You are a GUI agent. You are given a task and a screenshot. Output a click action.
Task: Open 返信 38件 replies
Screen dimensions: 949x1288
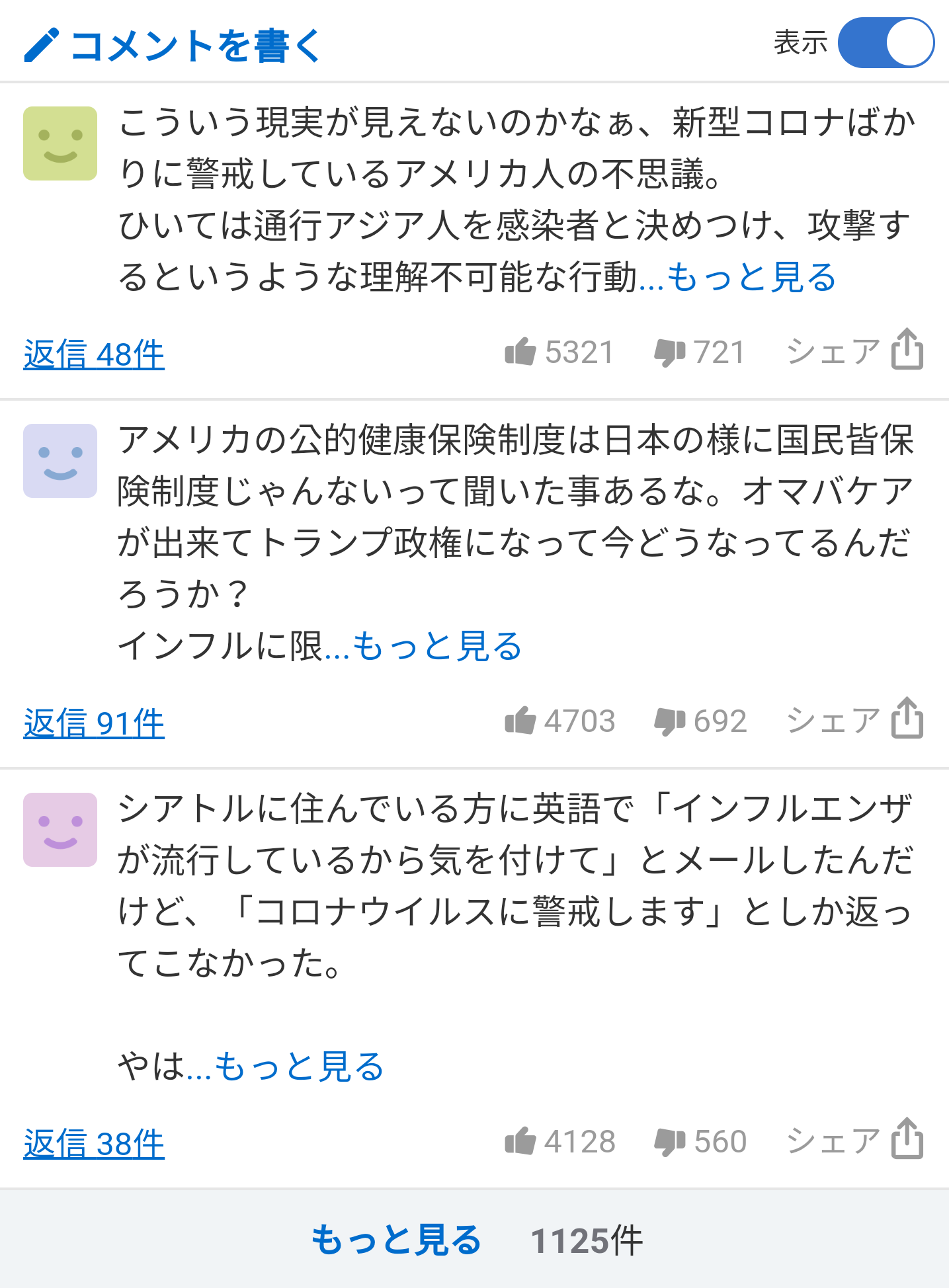pos(94,1143)
